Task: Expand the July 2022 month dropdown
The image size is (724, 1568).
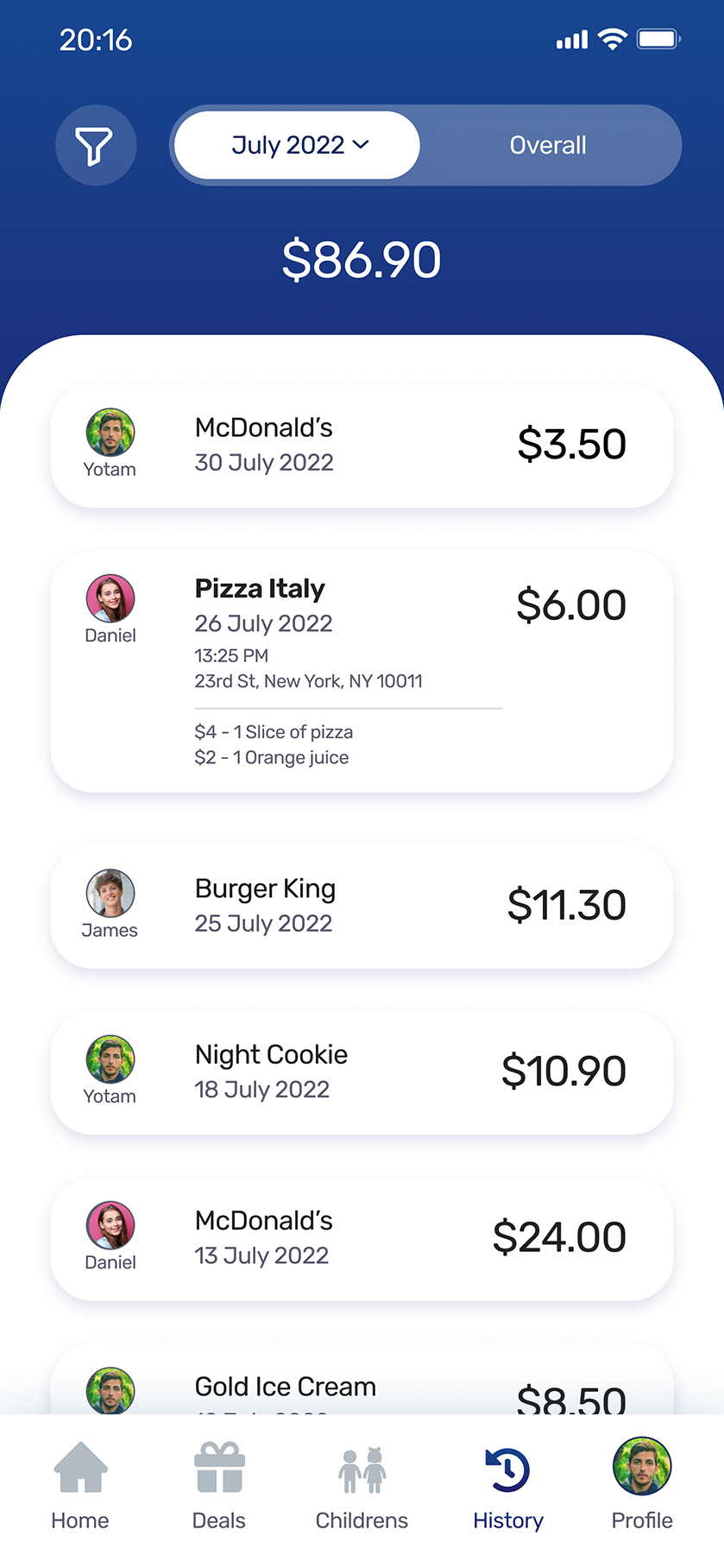Action: pyautogui.click(x=298, y=145)
